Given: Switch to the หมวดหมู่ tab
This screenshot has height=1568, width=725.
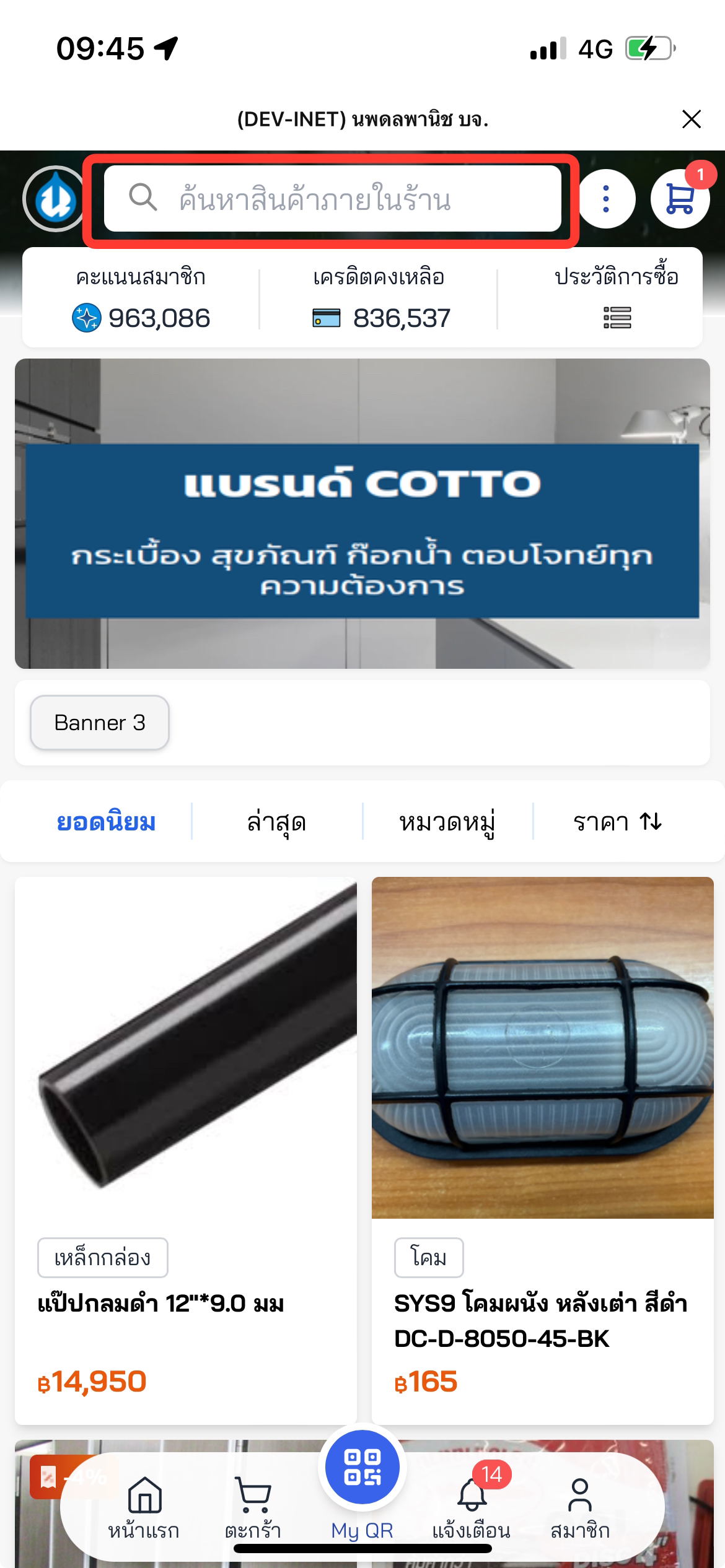Looking at the screenshot, I should (447, 822).
